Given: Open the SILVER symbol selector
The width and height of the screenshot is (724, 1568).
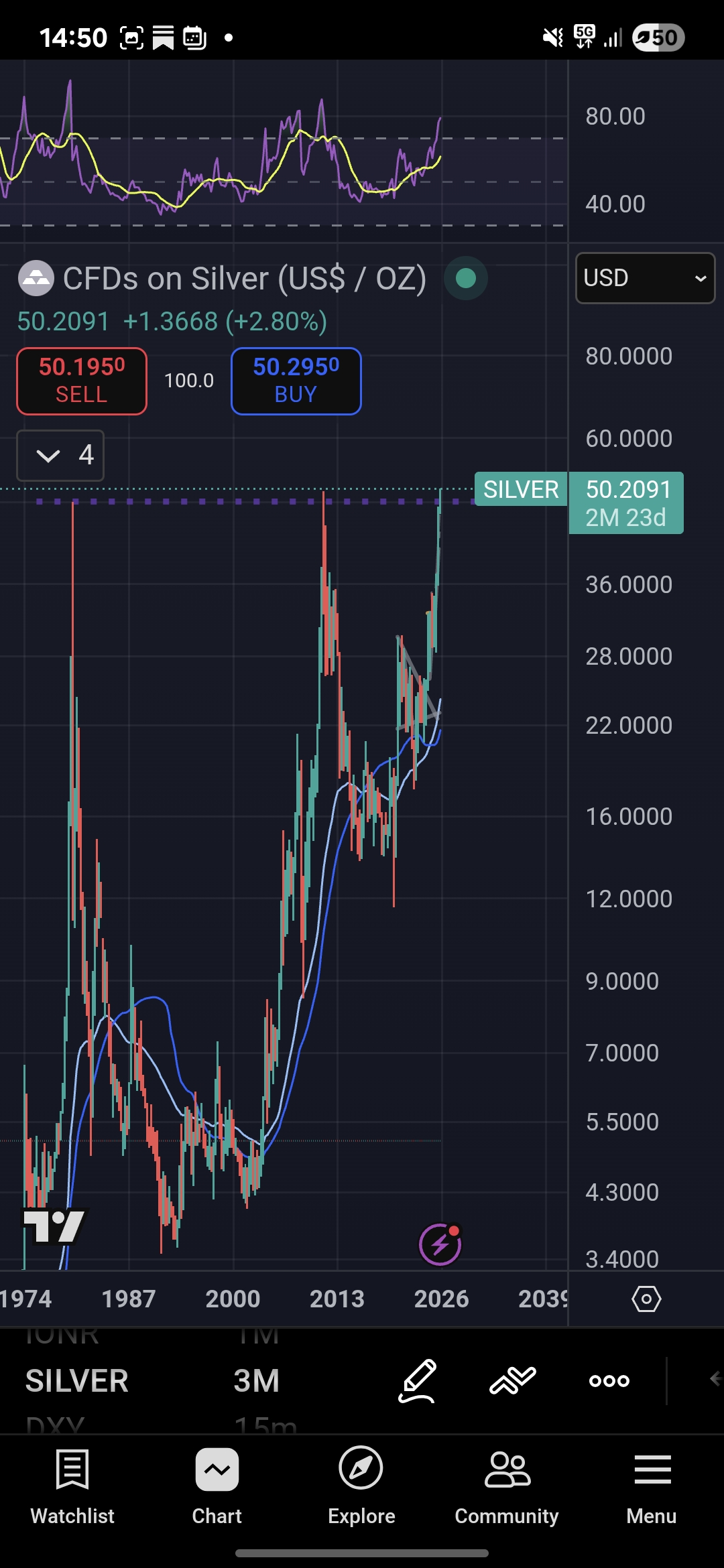Looking at the screenshot, I should (77, 1381).
